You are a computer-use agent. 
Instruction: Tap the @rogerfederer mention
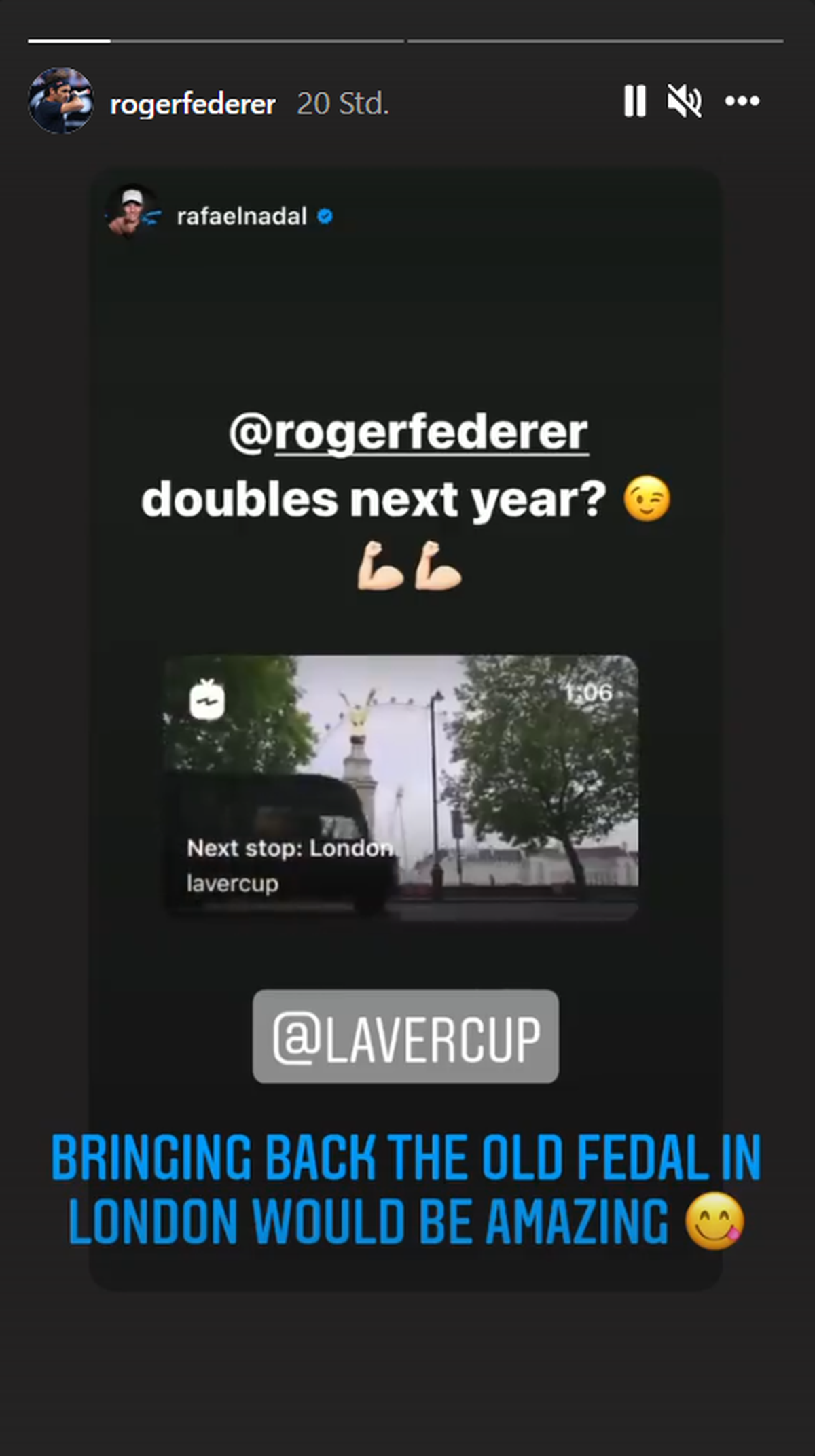(409, 433)
